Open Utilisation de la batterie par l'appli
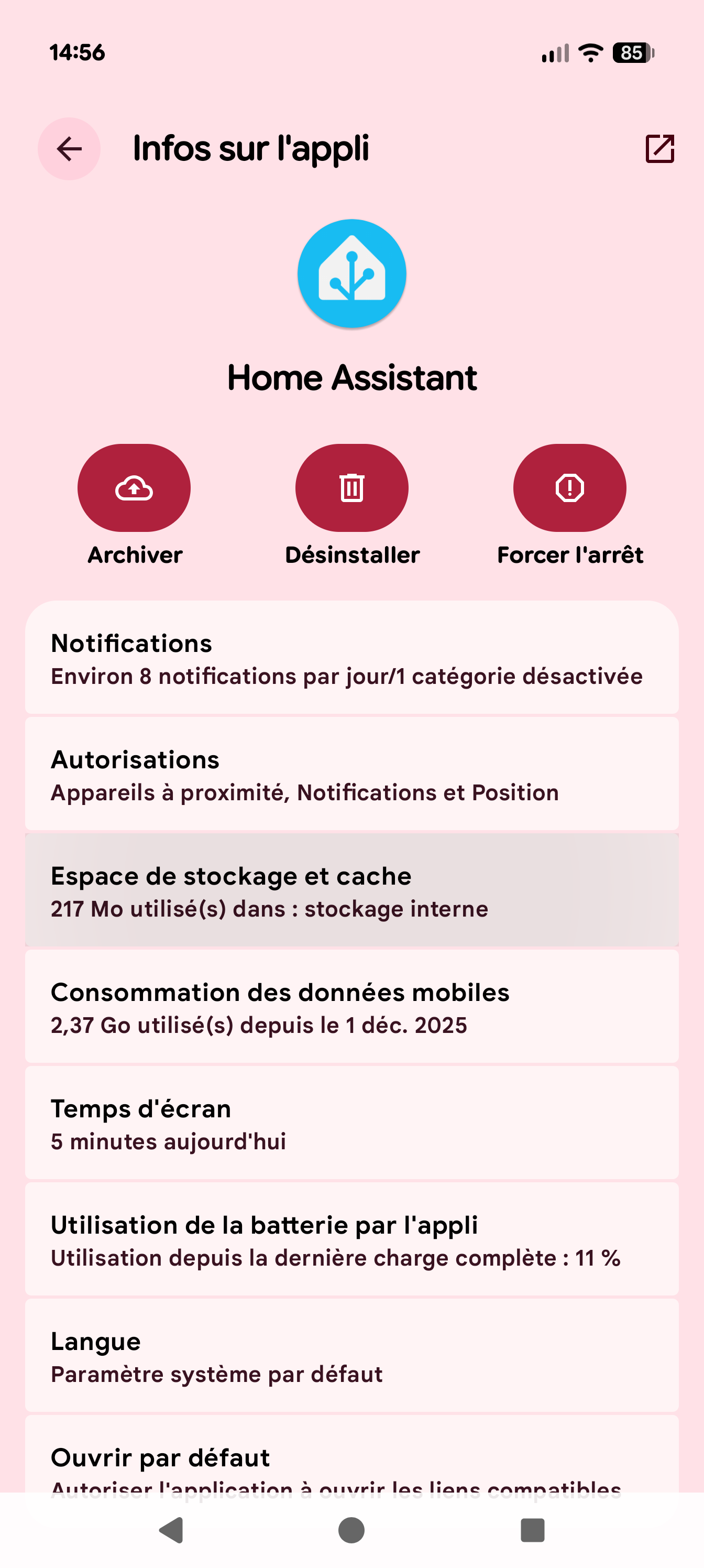Screen dimensions: 704x1568 tap(351, 1239)
